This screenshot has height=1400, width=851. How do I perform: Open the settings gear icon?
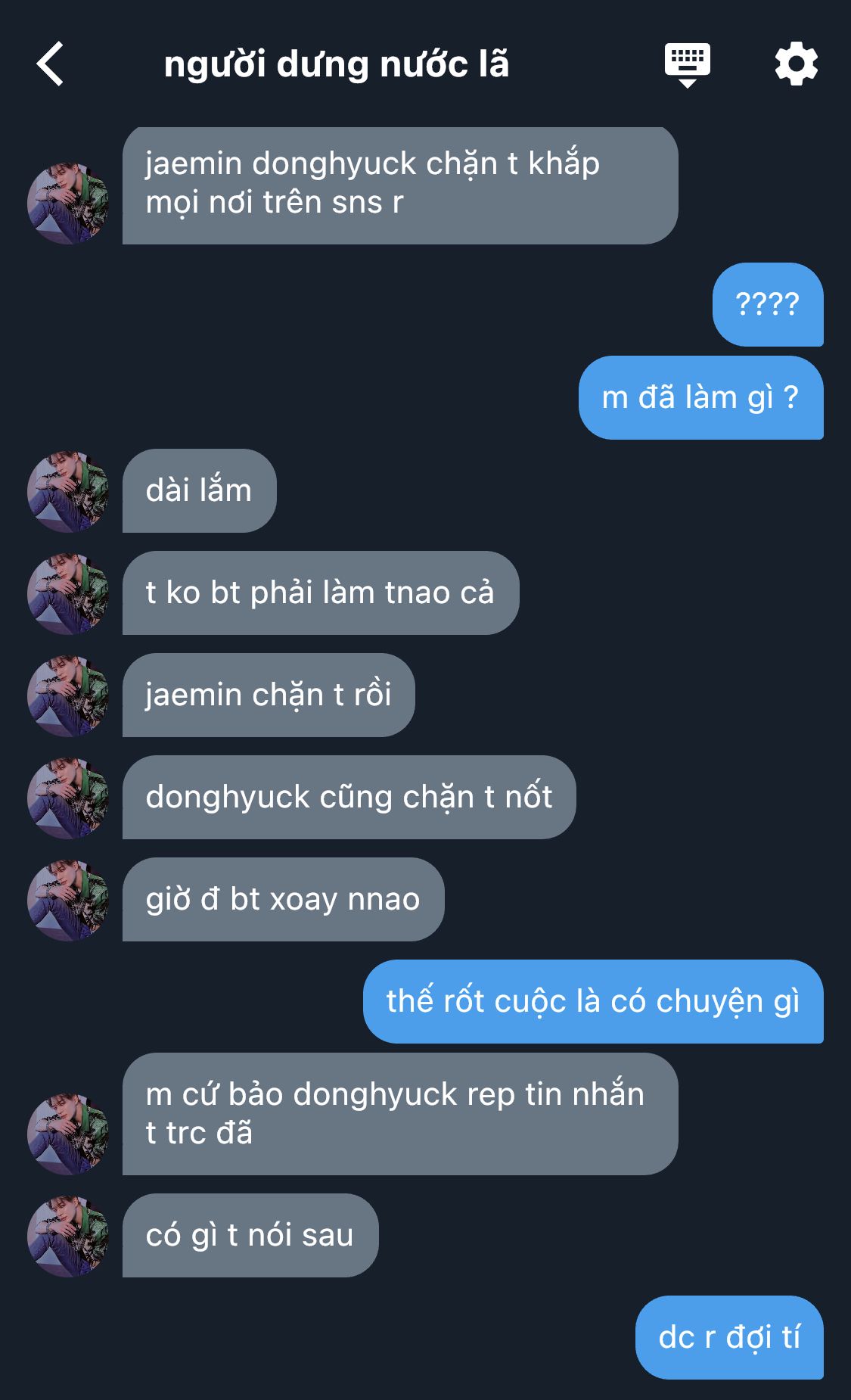click(x=797, y=64)
